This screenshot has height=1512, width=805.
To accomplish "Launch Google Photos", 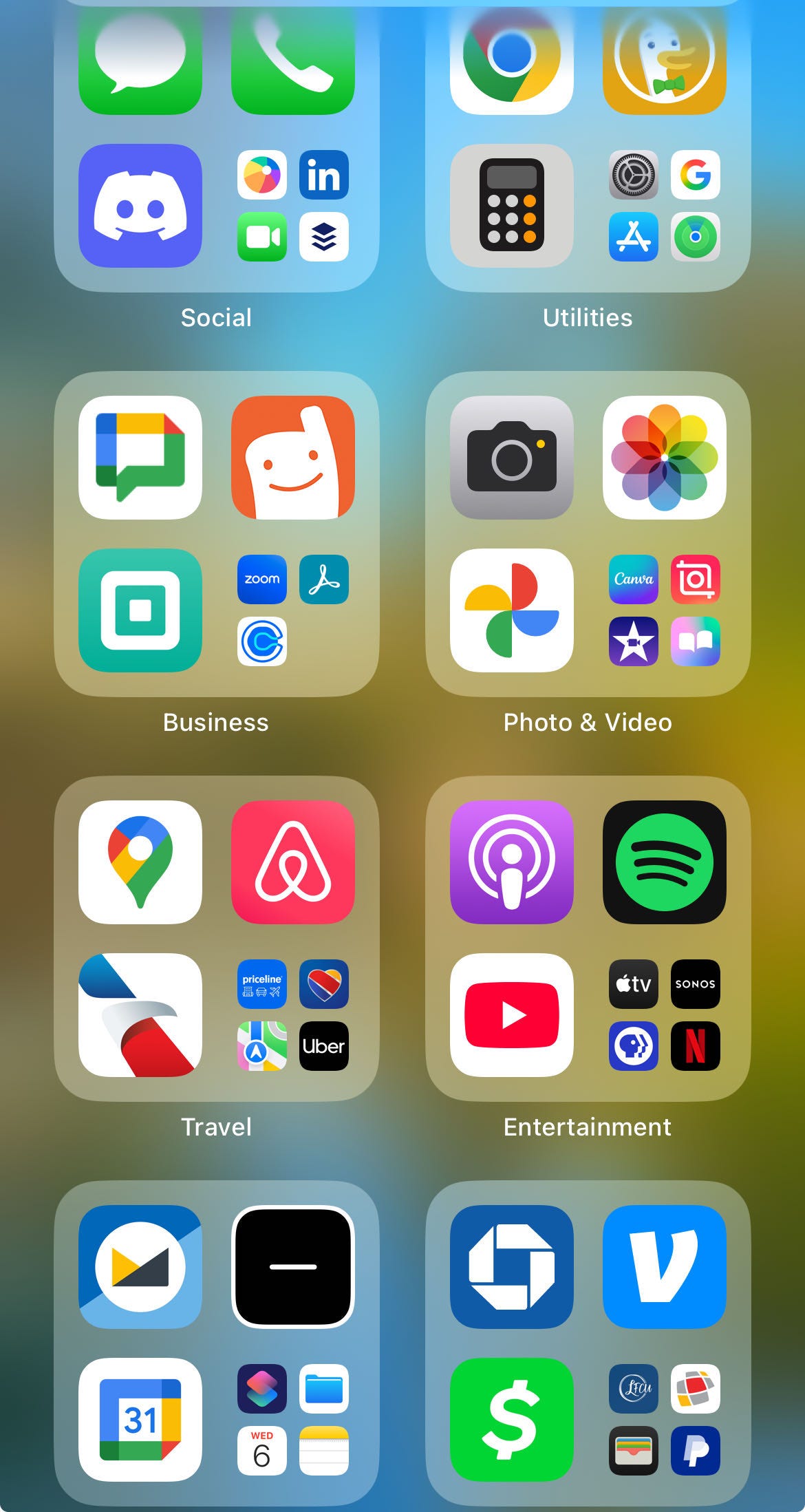I will 511,610.
